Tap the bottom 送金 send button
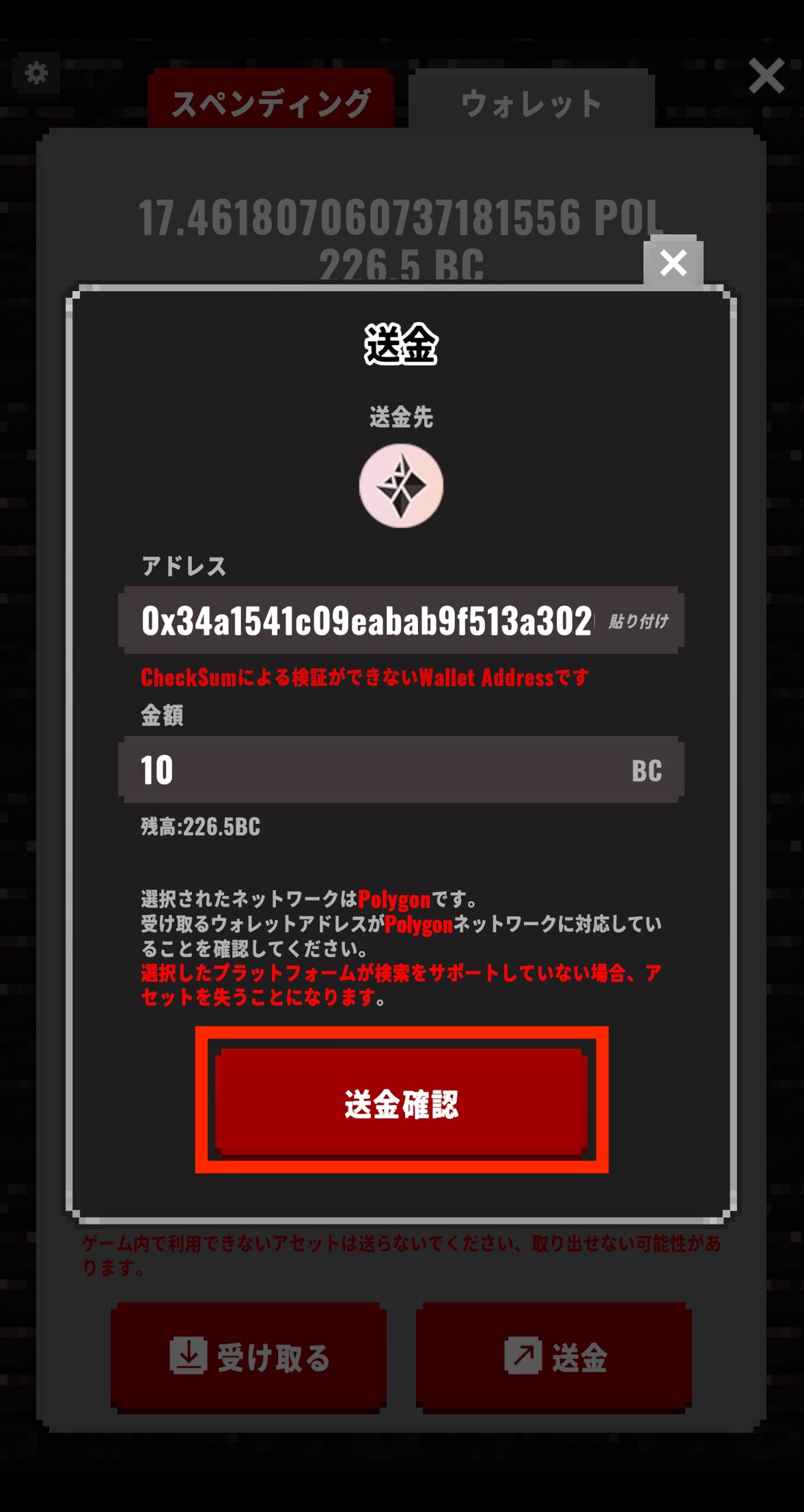The height and width of the screenshot is (1512, 804). (x=554, y=1356)
